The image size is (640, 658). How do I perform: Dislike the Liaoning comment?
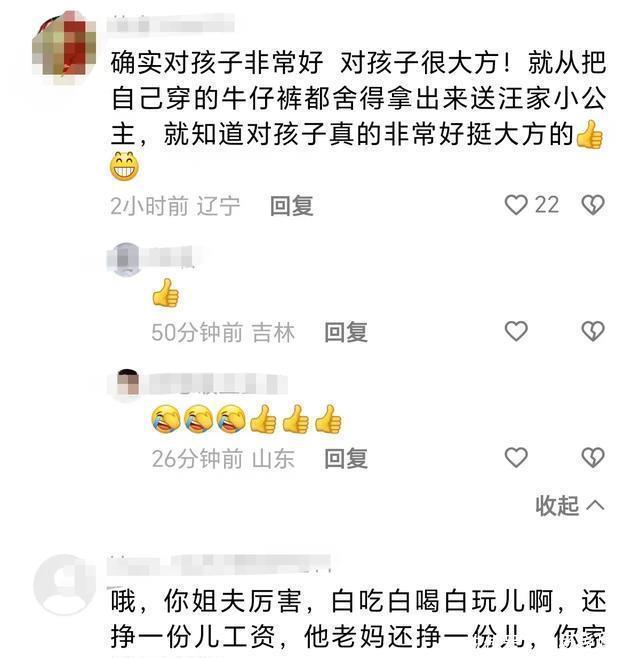[593, 205]
